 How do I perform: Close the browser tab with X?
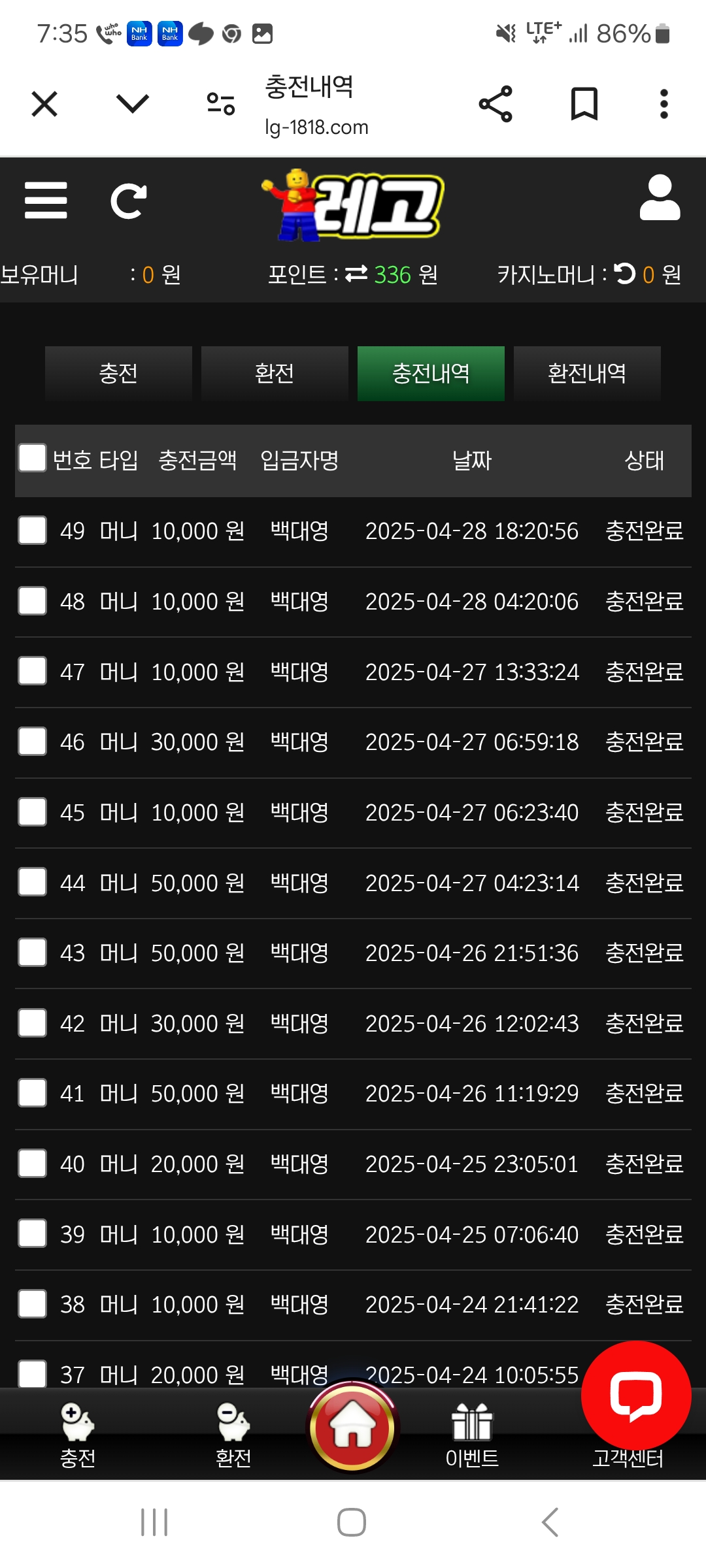click(44, 104)
